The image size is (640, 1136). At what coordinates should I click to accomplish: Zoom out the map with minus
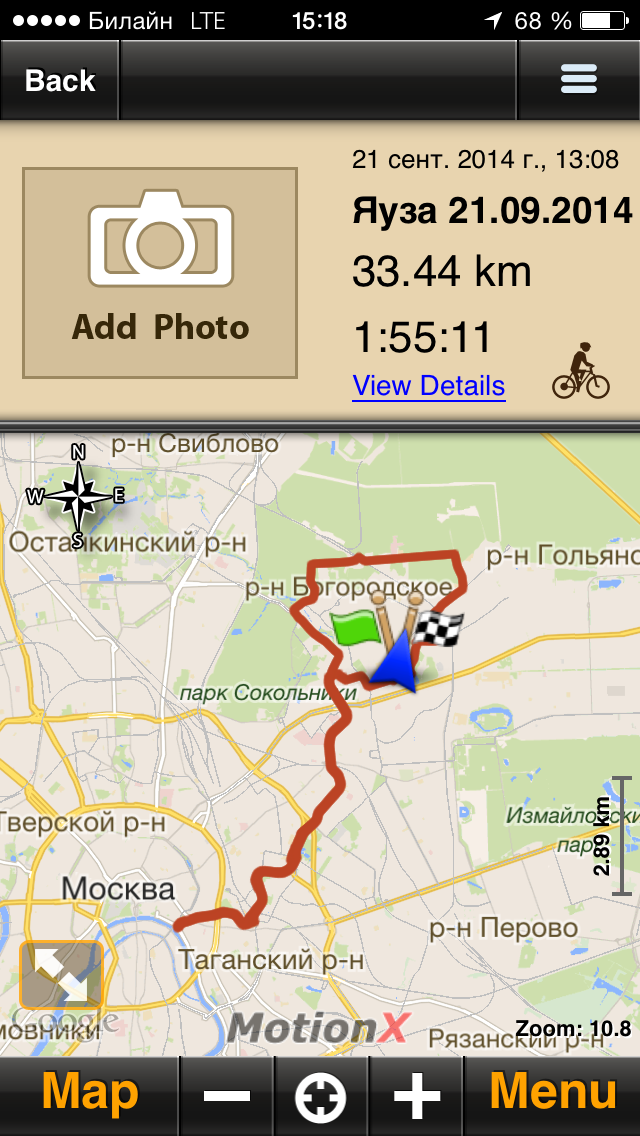(227, 1095)
